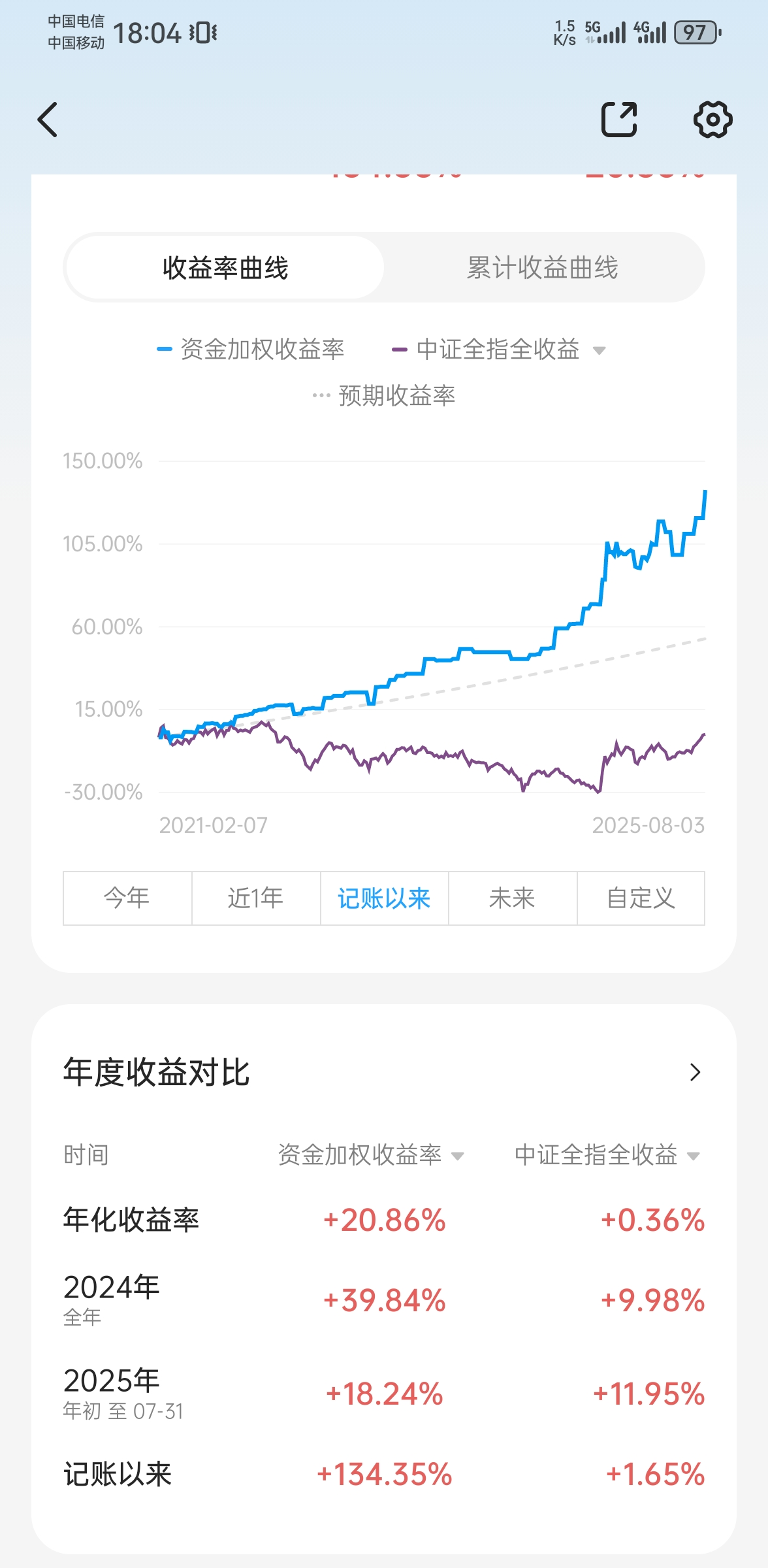768x1568 pixels.
Task: Toggle the 预期收益率 line in the legend
Action: click(x=385, y=395)
